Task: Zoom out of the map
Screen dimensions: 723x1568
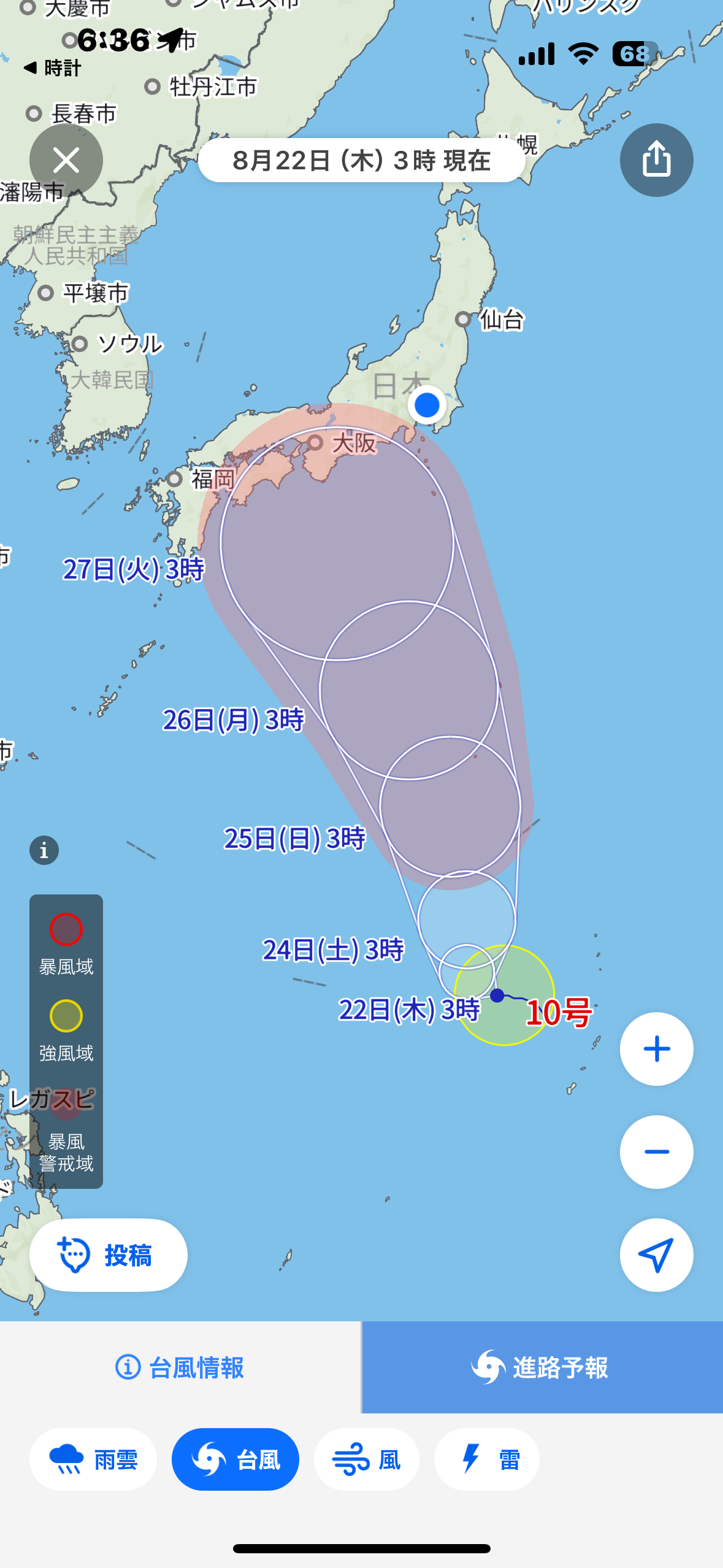Action: (656, 1152)
